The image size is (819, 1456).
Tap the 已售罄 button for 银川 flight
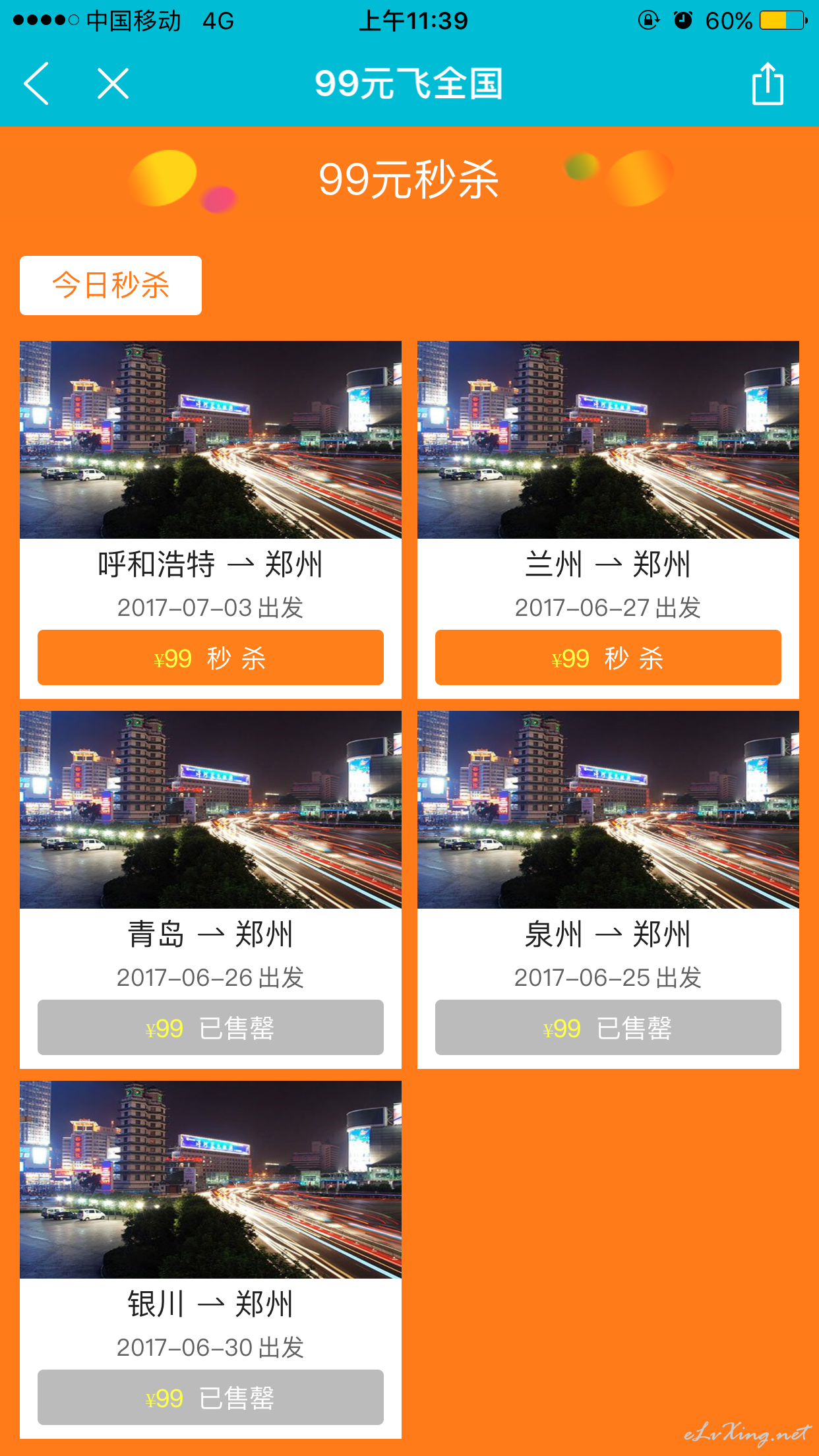(210, 1397)
